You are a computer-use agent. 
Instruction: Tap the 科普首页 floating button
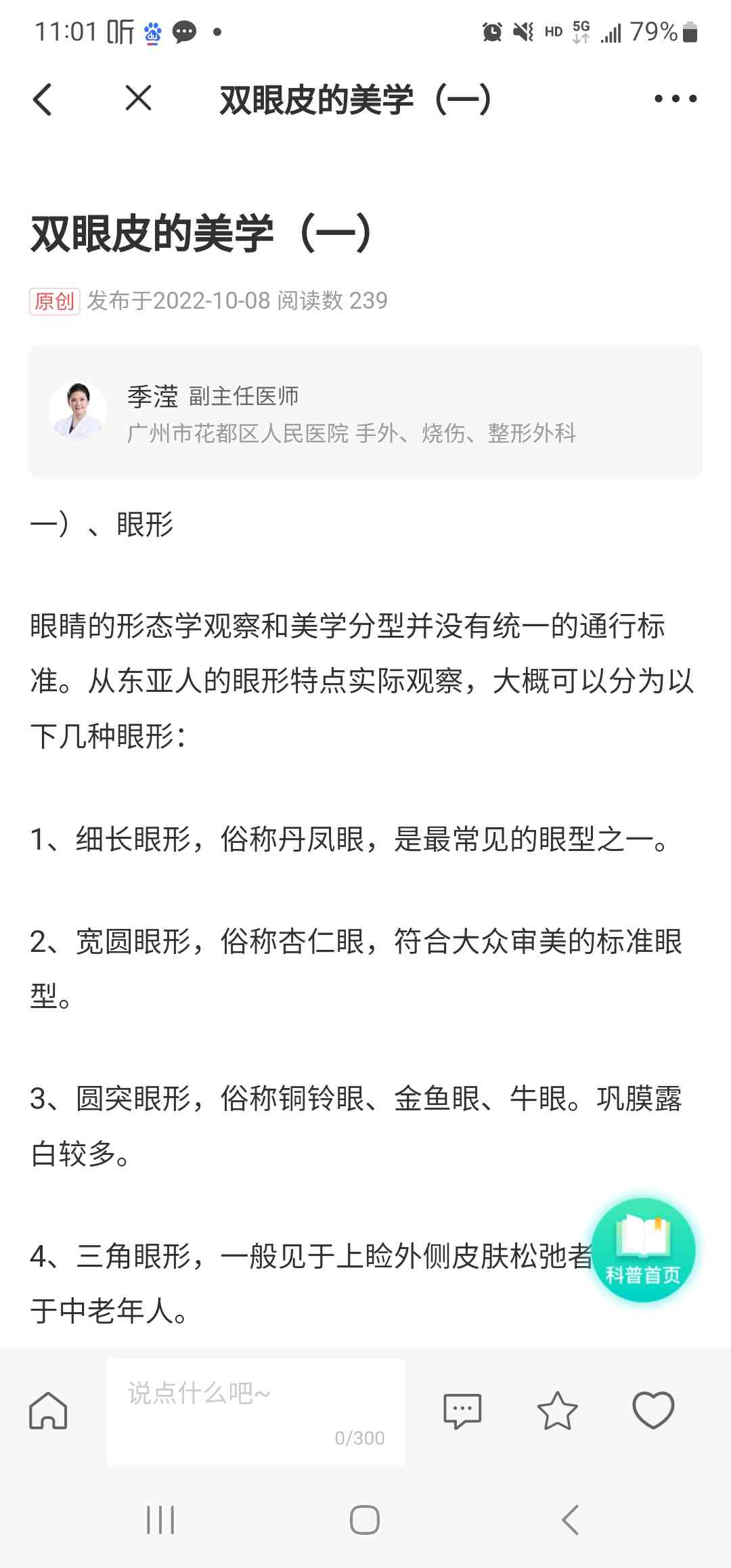click(x=644, y=1250)
